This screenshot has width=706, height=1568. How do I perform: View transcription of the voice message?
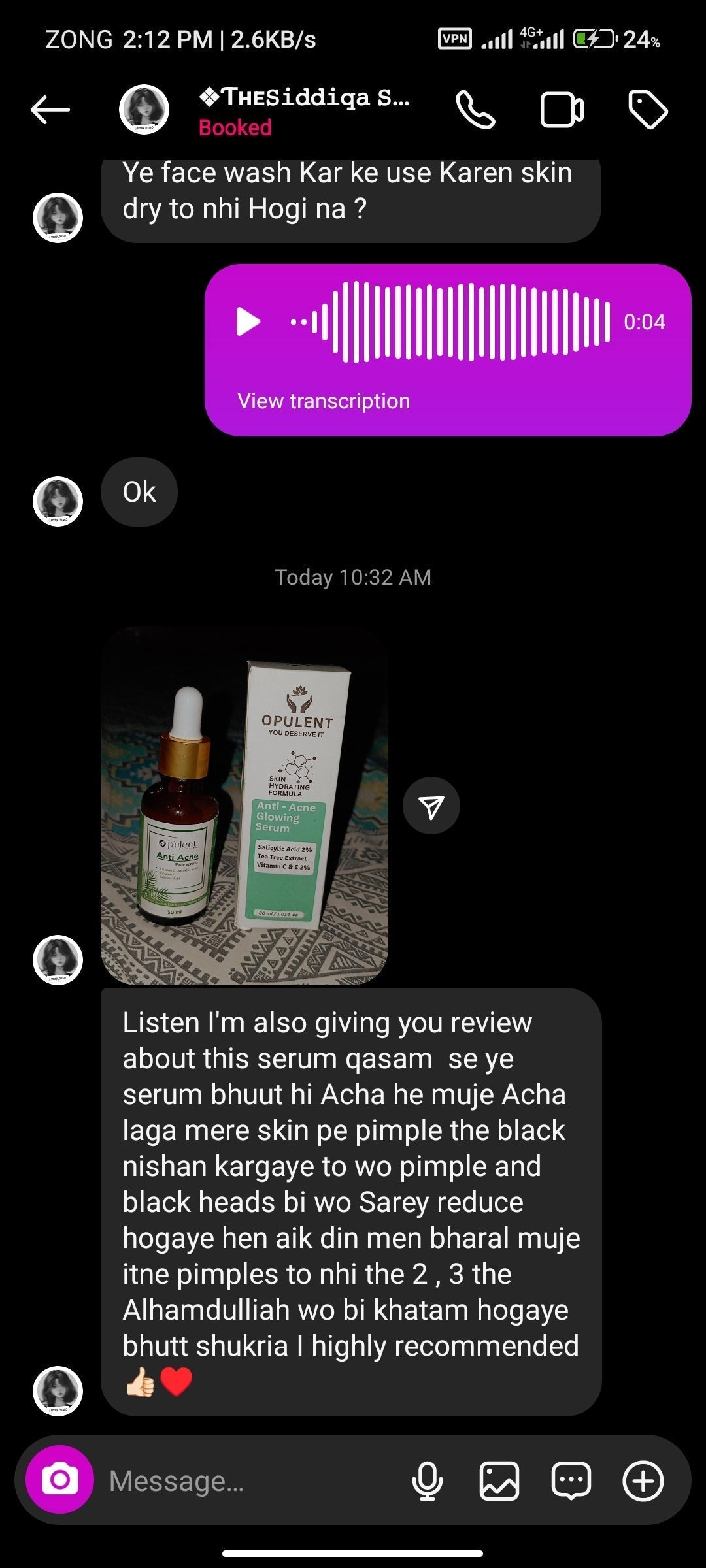[324, 400]
